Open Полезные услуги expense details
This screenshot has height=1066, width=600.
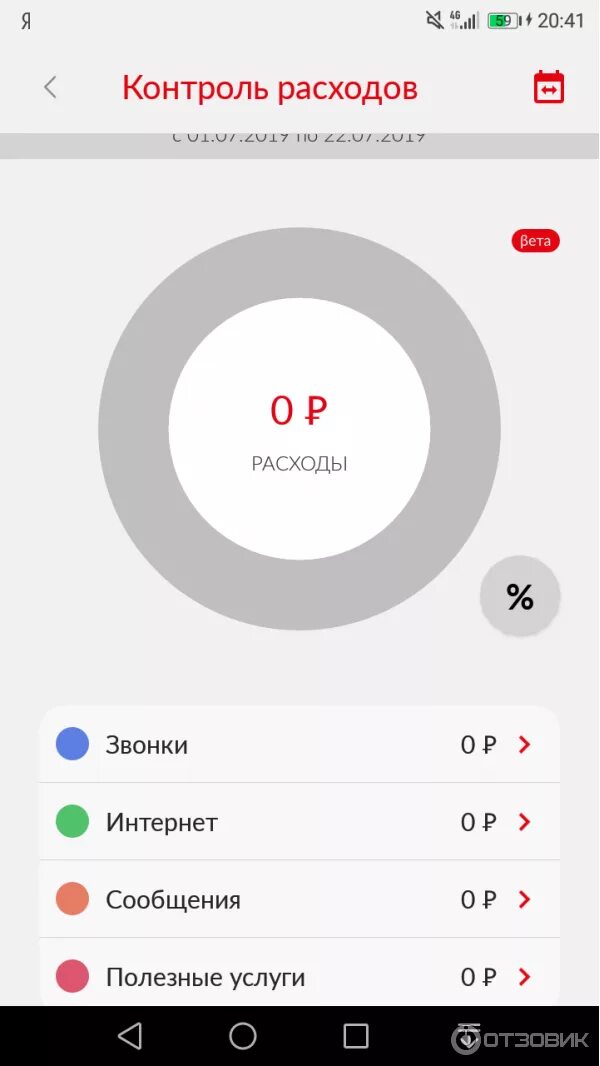(300, 972)
